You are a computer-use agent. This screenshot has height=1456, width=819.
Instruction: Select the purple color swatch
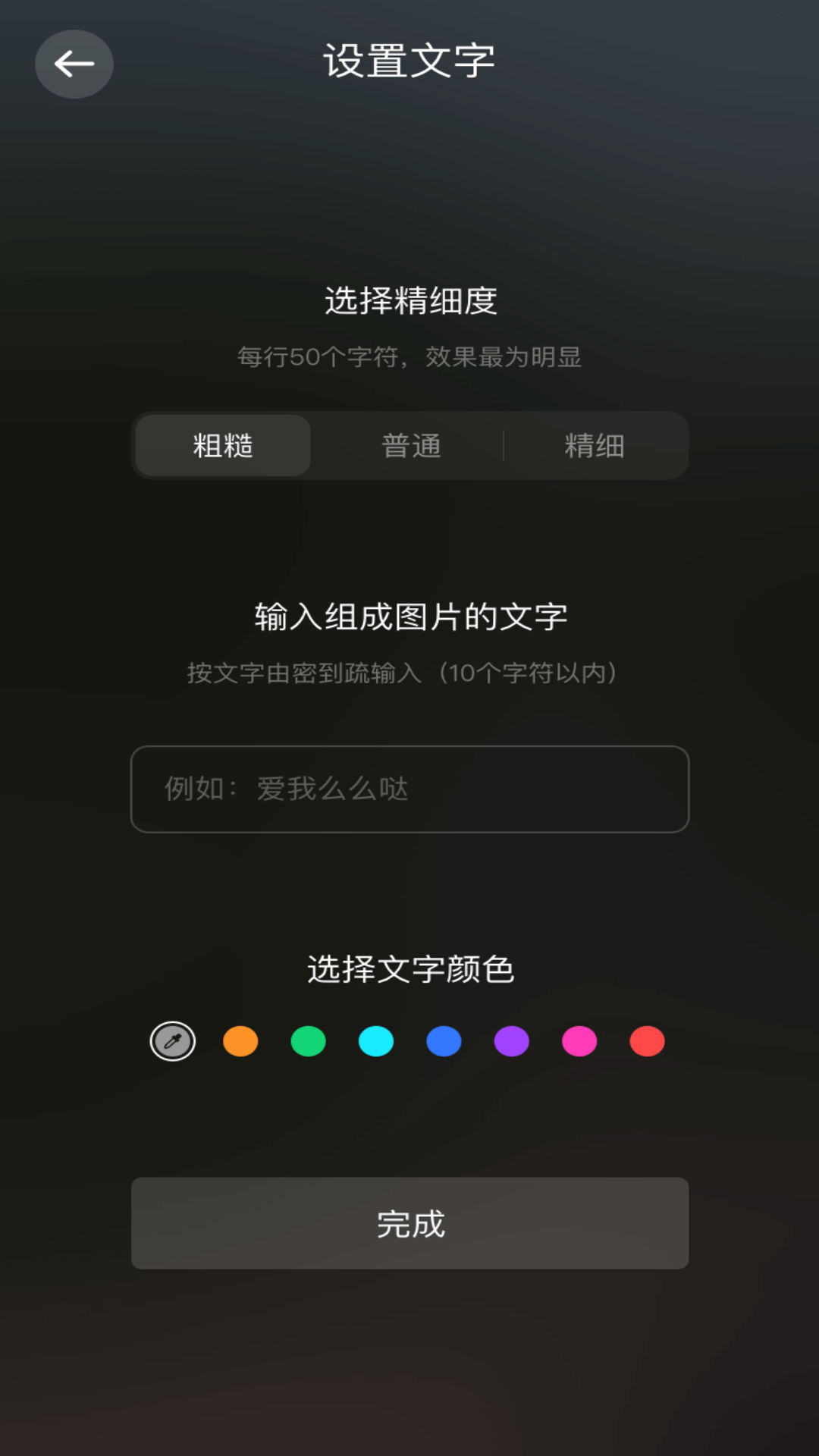[510, 1041]
